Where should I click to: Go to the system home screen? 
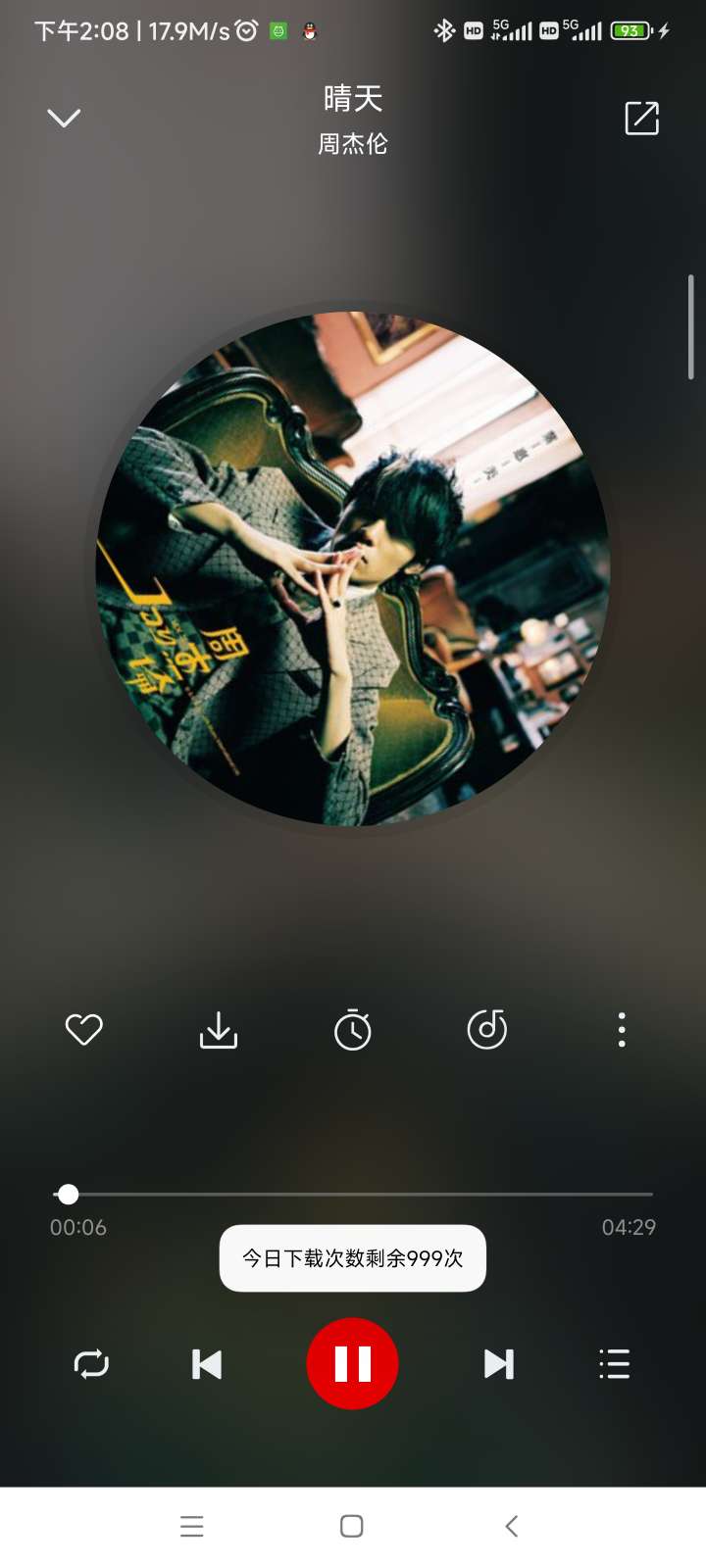[x=352, y=1526]
